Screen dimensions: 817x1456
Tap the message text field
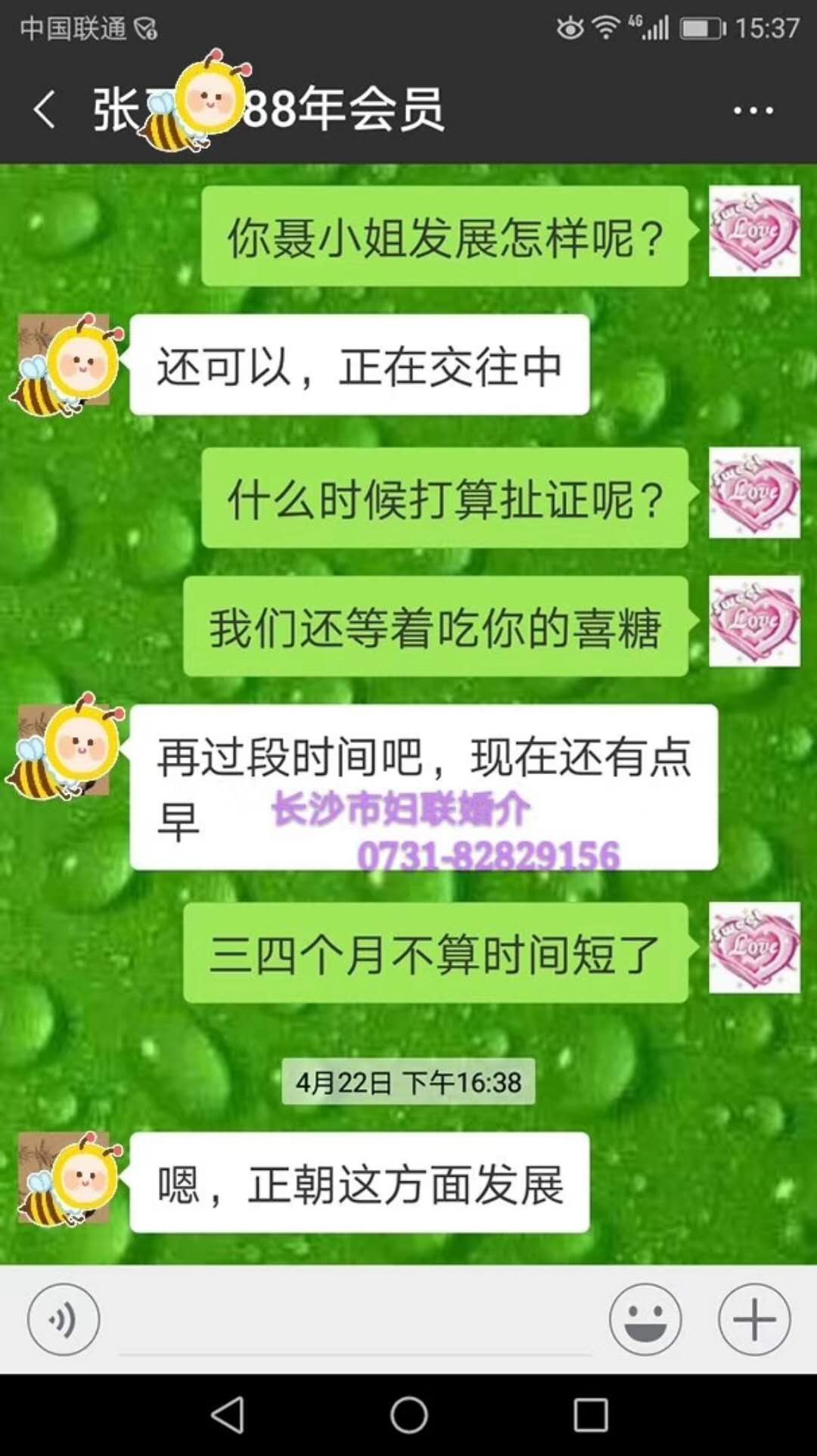354,1320
